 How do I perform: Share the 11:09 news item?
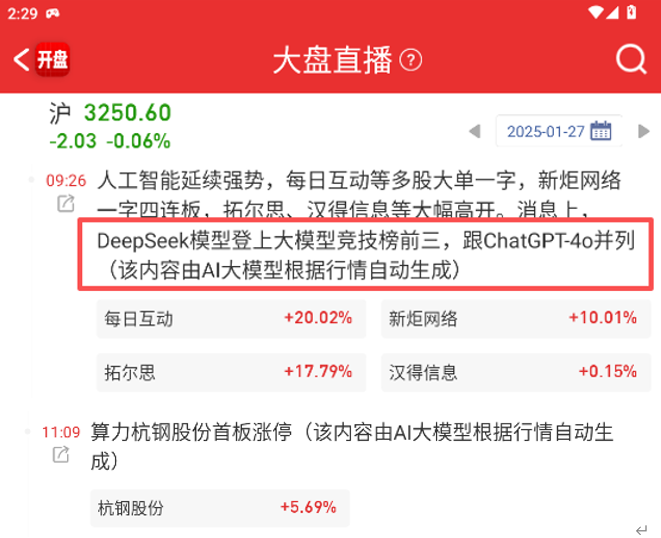pyautogui.click(x=61, y=455)
